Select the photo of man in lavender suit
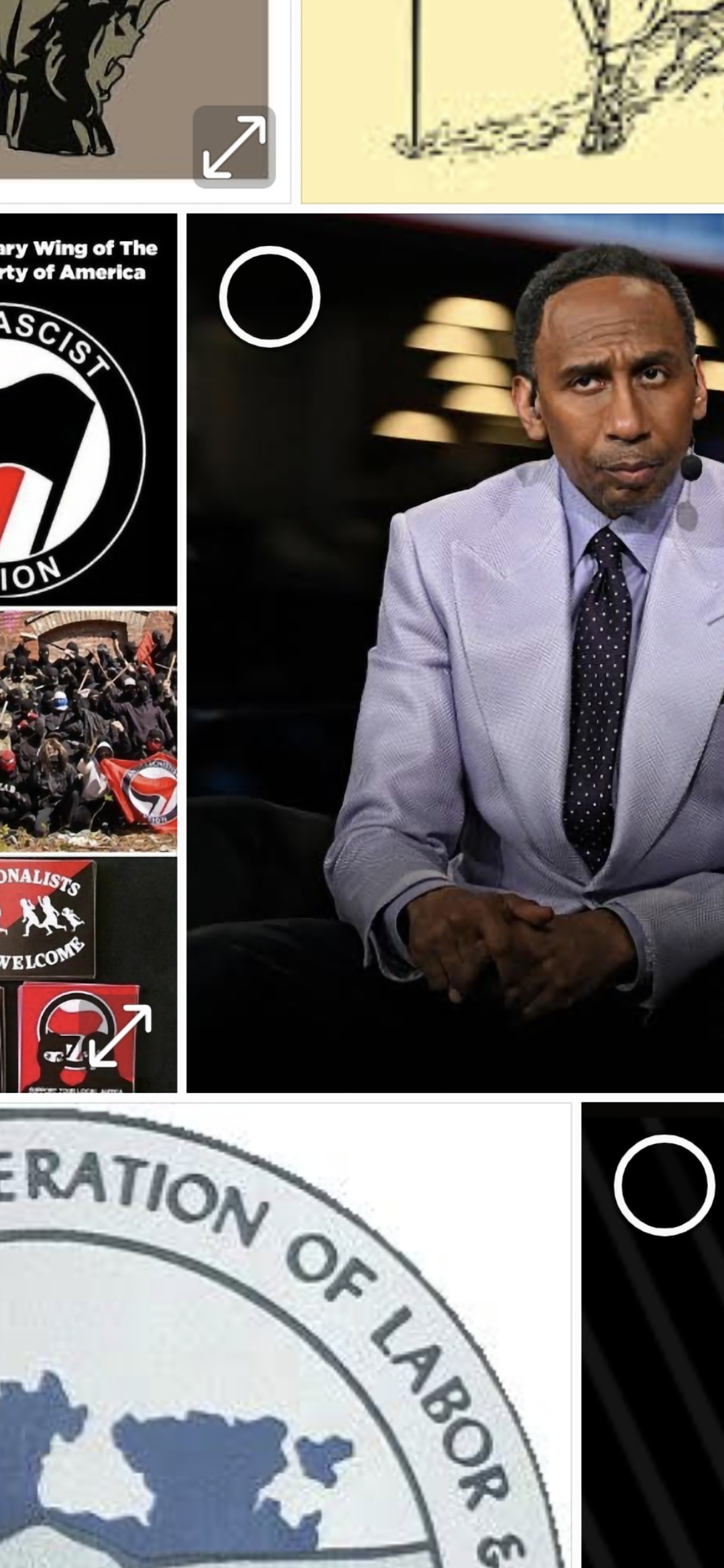 pos(269,297)
